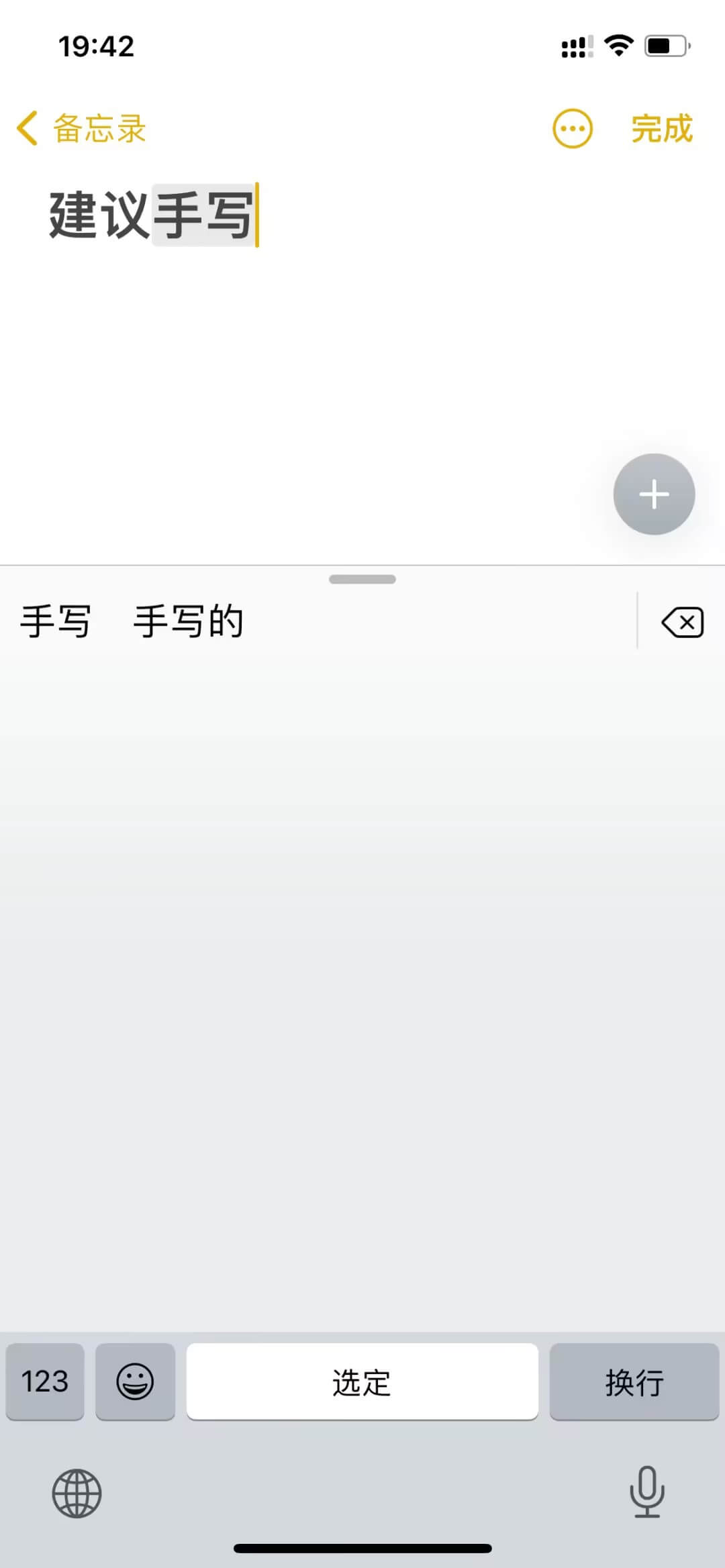The image size is (725, 1568).
Task: Tap the back chevron arrow icon
Action: (x=26, y=127)
